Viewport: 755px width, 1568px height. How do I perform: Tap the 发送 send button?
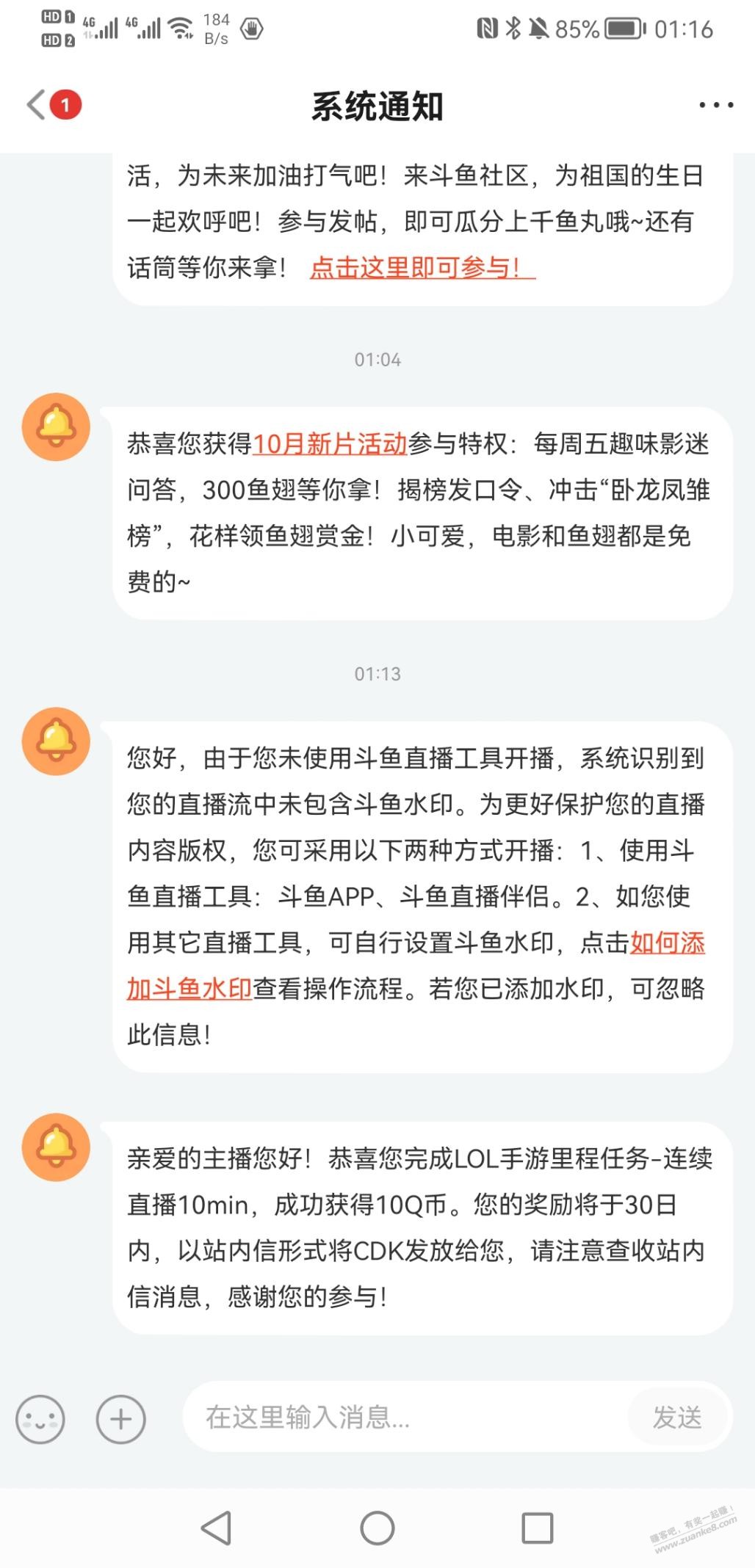coord(677,1417)
